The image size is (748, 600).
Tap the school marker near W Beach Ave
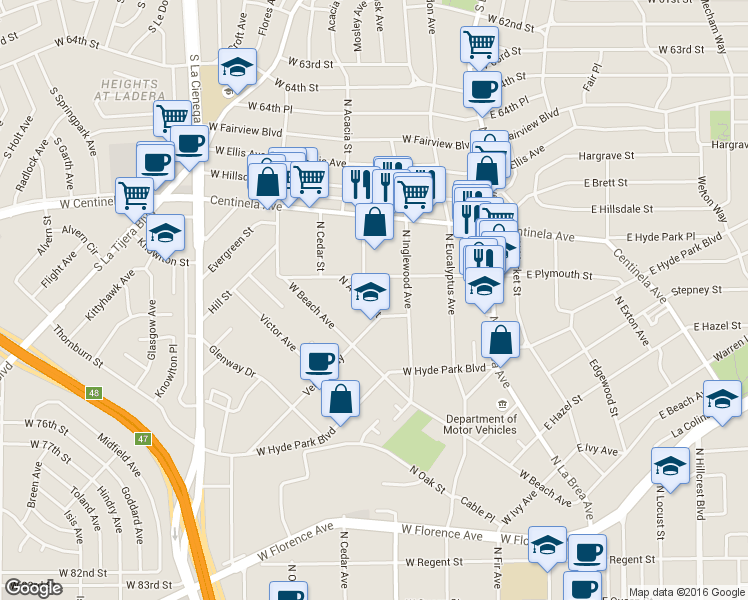[x=371, y=293]
